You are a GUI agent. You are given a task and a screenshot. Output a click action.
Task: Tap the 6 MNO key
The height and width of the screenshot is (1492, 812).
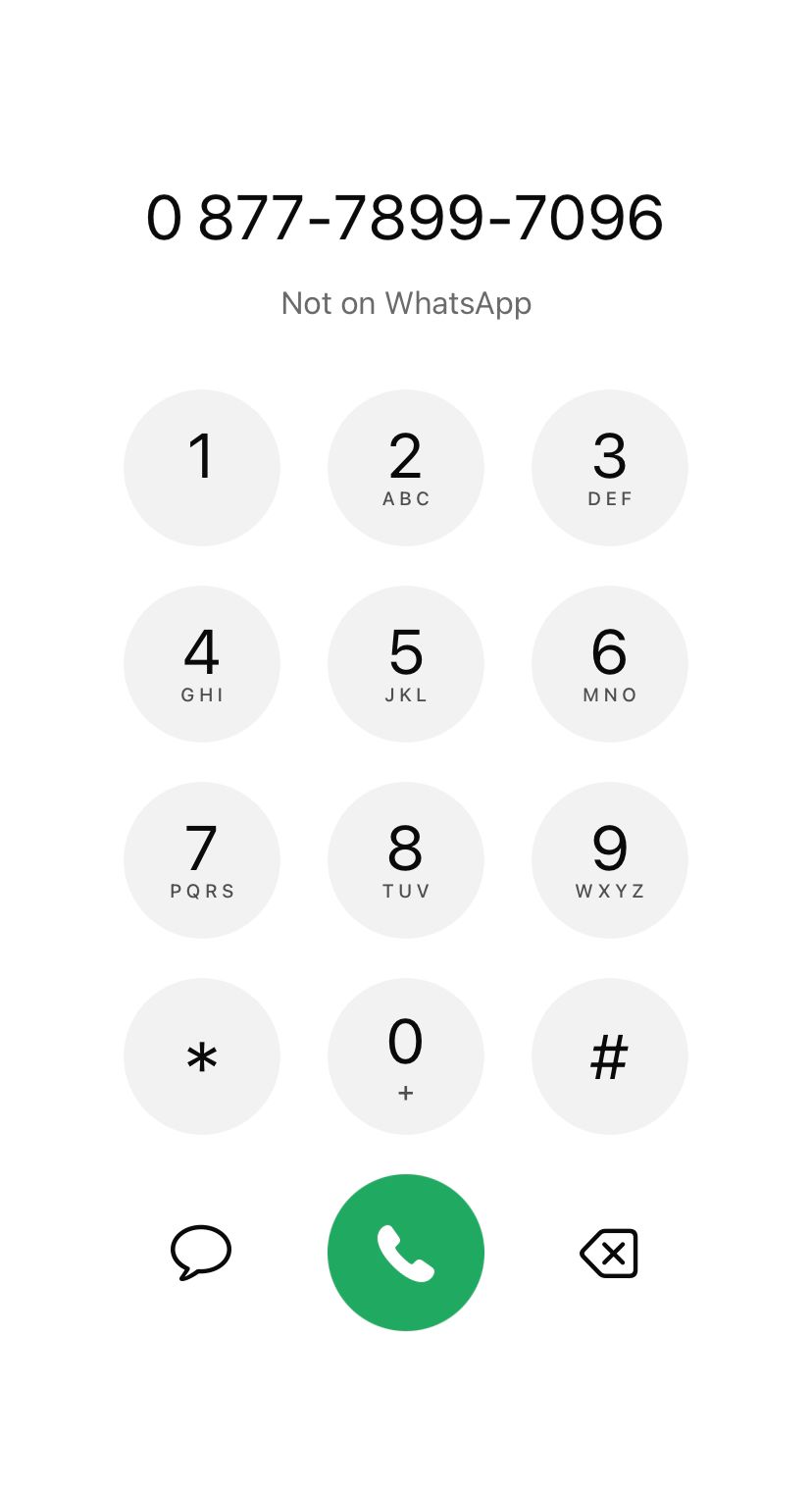[610, 664]
